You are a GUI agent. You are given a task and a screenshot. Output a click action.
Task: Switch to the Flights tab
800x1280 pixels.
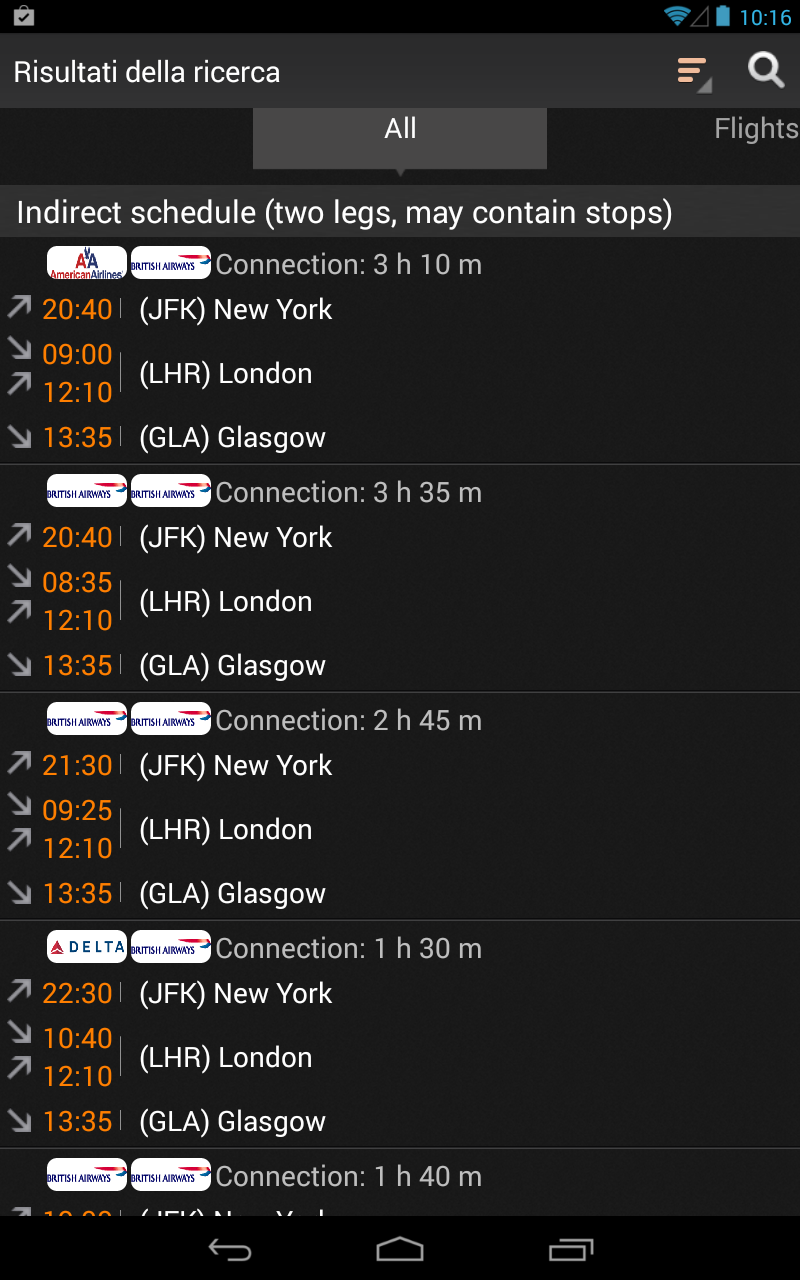click(x=755, y=129)
